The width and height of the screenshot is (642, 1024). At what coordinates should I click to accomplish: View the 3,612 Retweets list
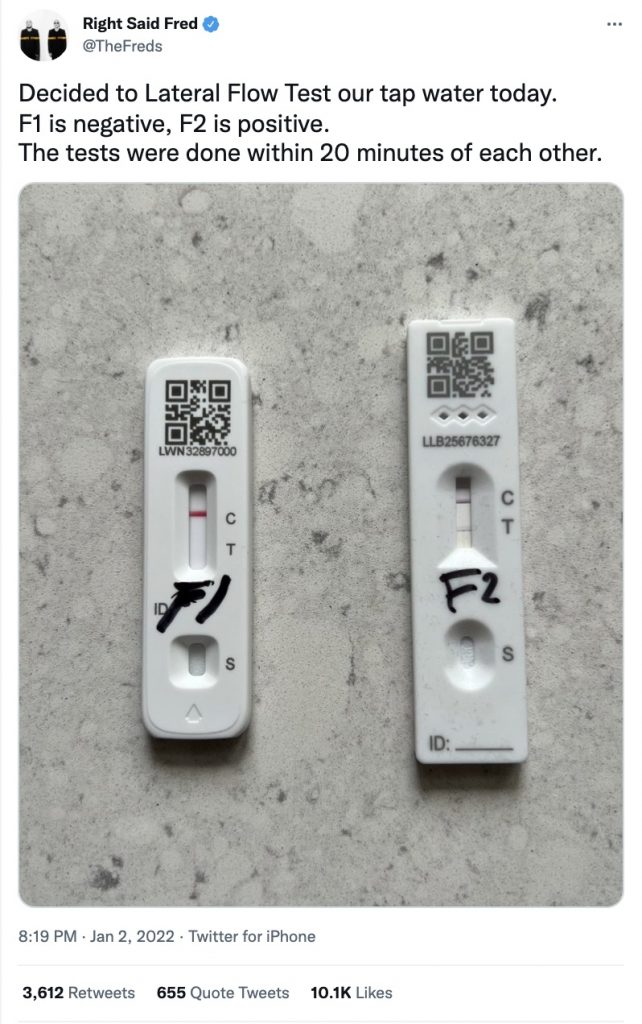78,992
